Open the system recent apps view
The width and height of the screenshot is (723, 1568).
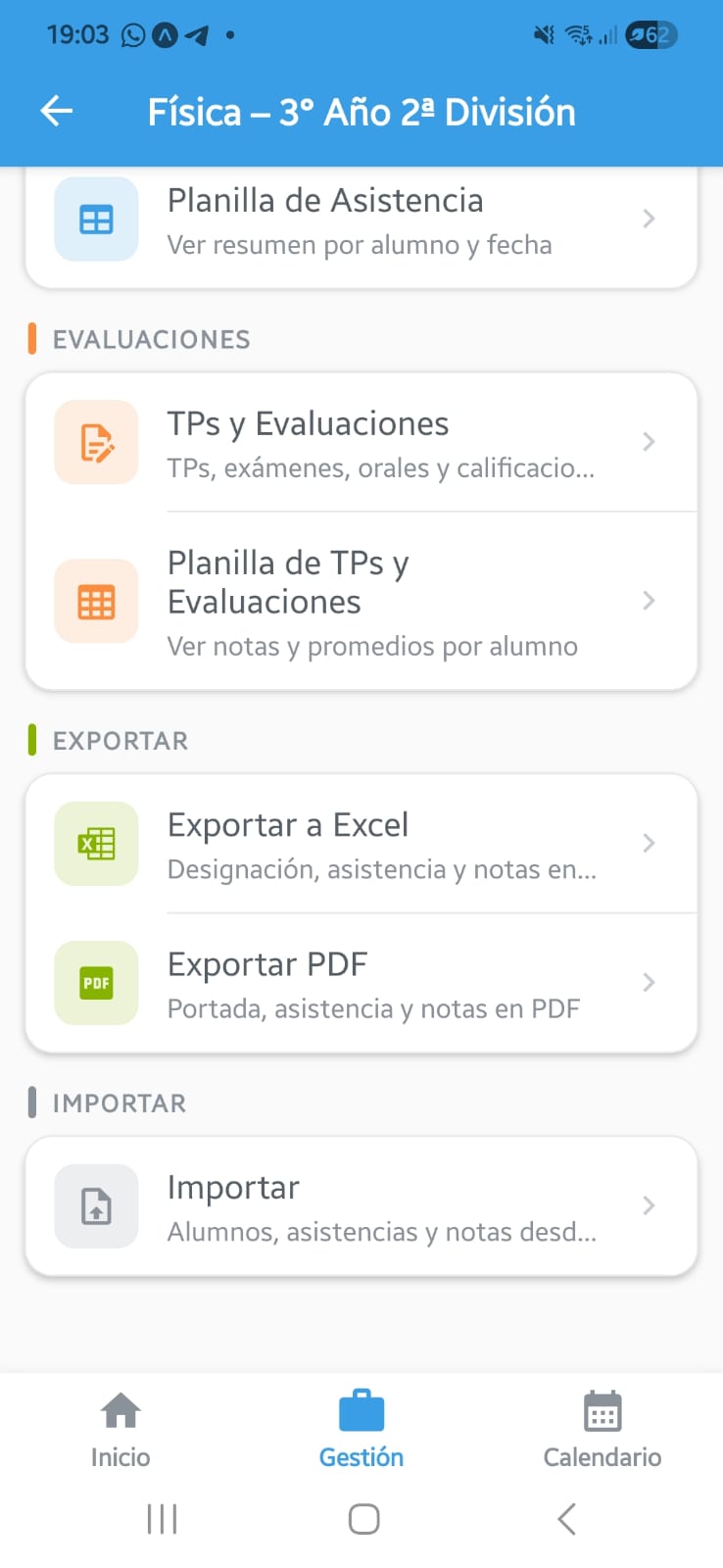pos(162,1519)
